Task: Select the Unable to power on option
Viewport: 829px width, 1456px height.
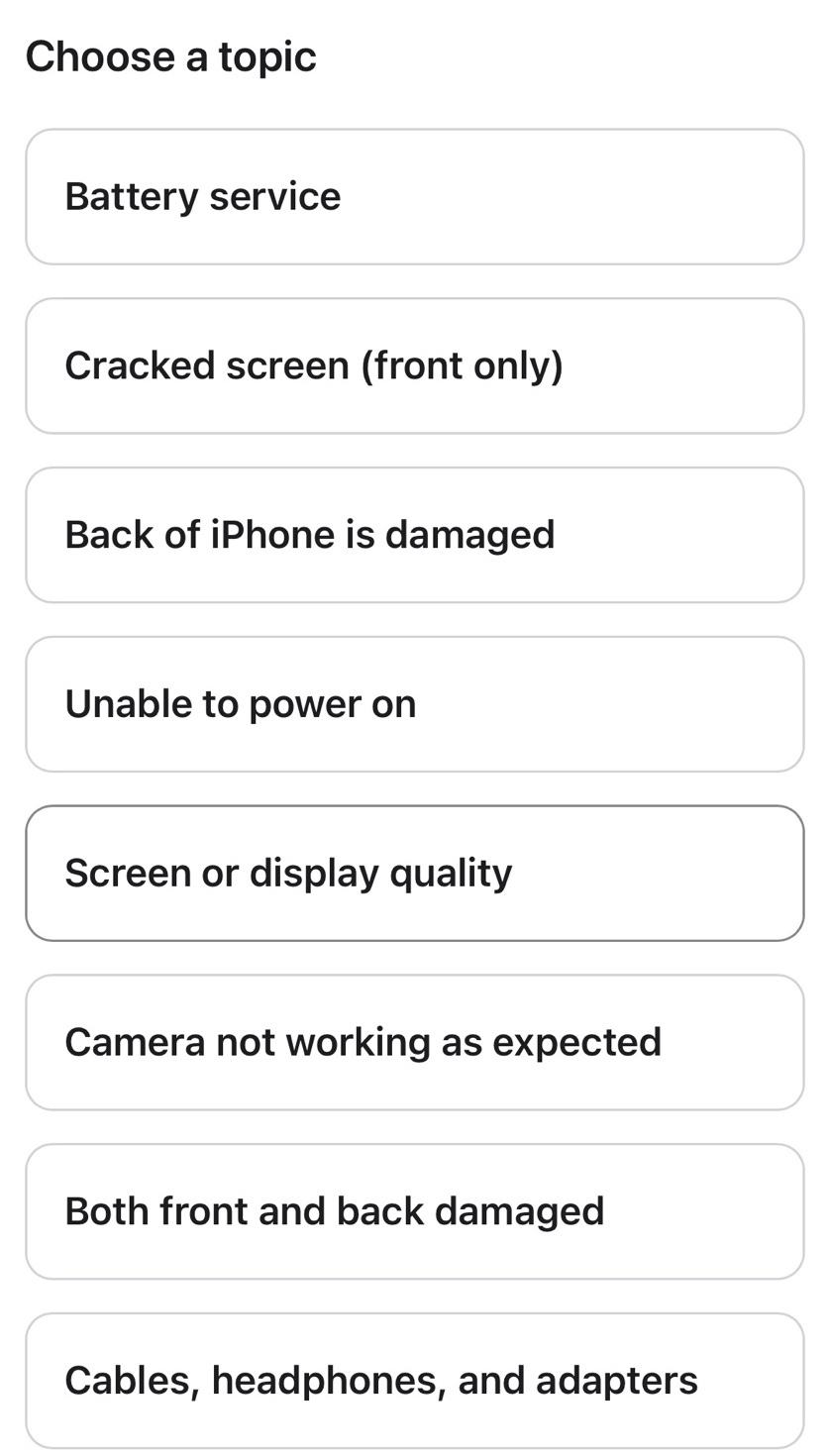Action: click(x=414, y=704)
